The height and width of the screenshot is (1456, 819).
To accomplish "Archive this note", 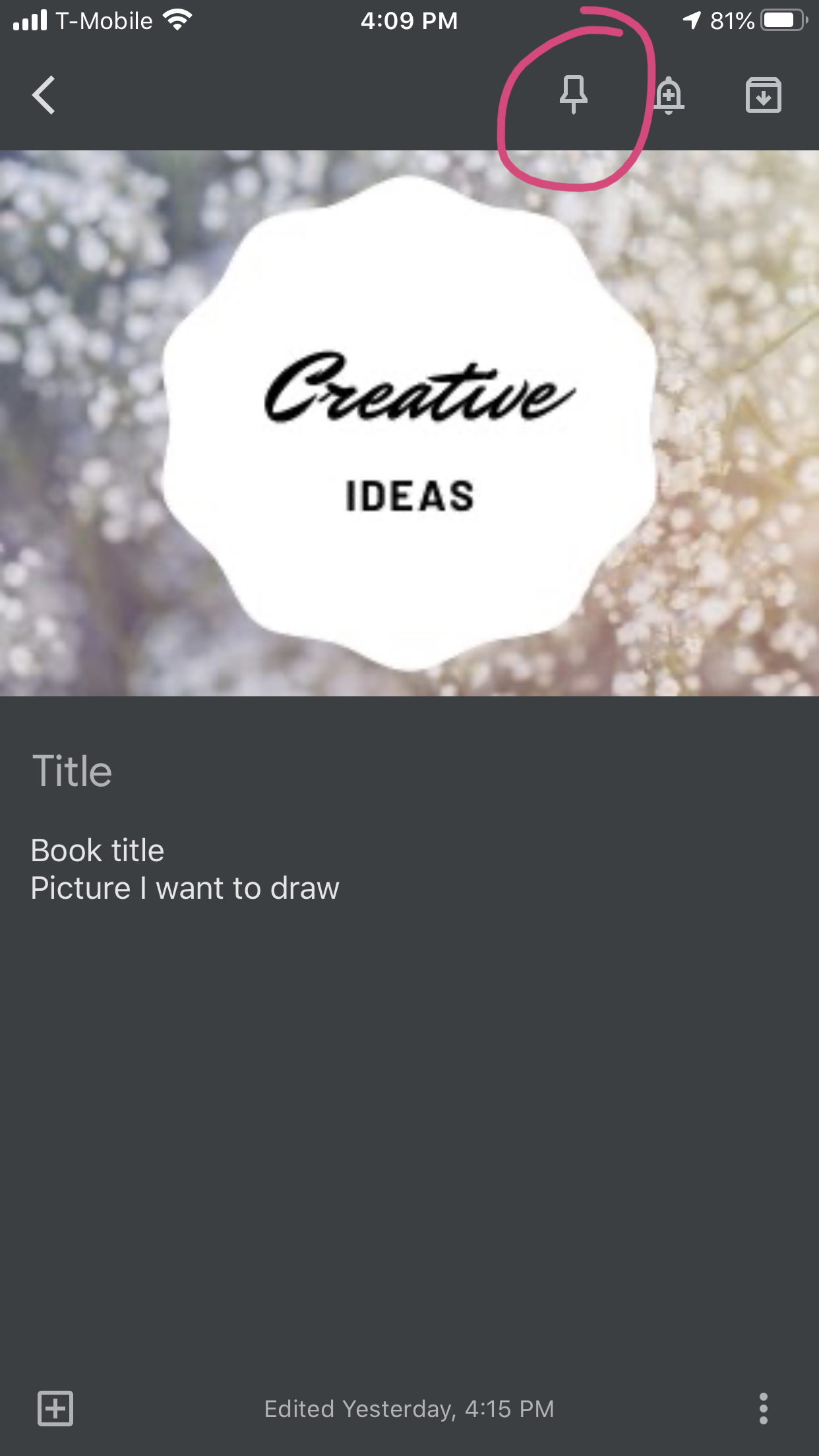I will click(x=763, y=96).
